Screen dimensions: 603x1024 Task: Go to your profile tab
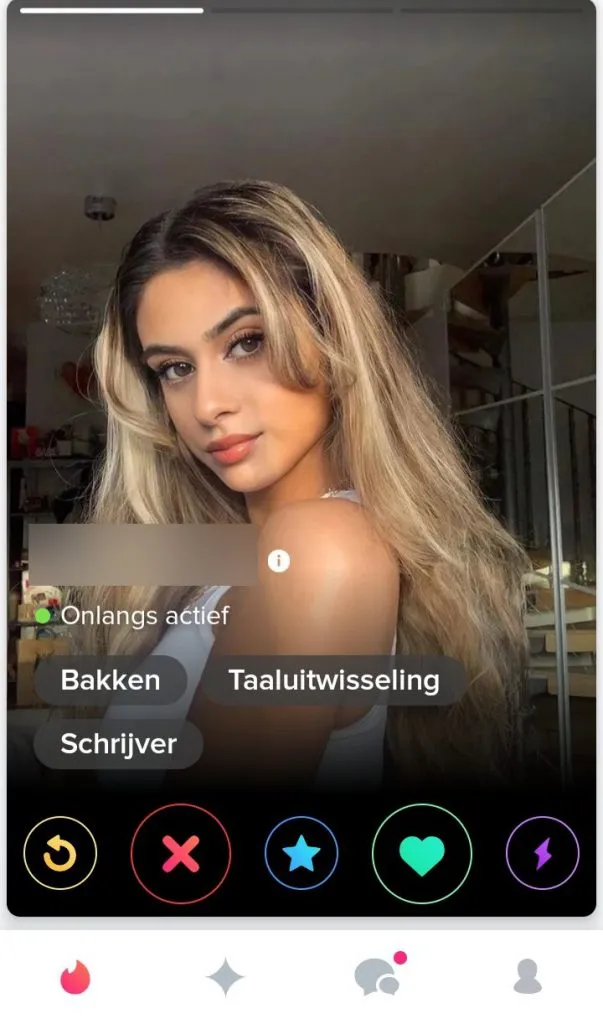(x=527, y=977)
